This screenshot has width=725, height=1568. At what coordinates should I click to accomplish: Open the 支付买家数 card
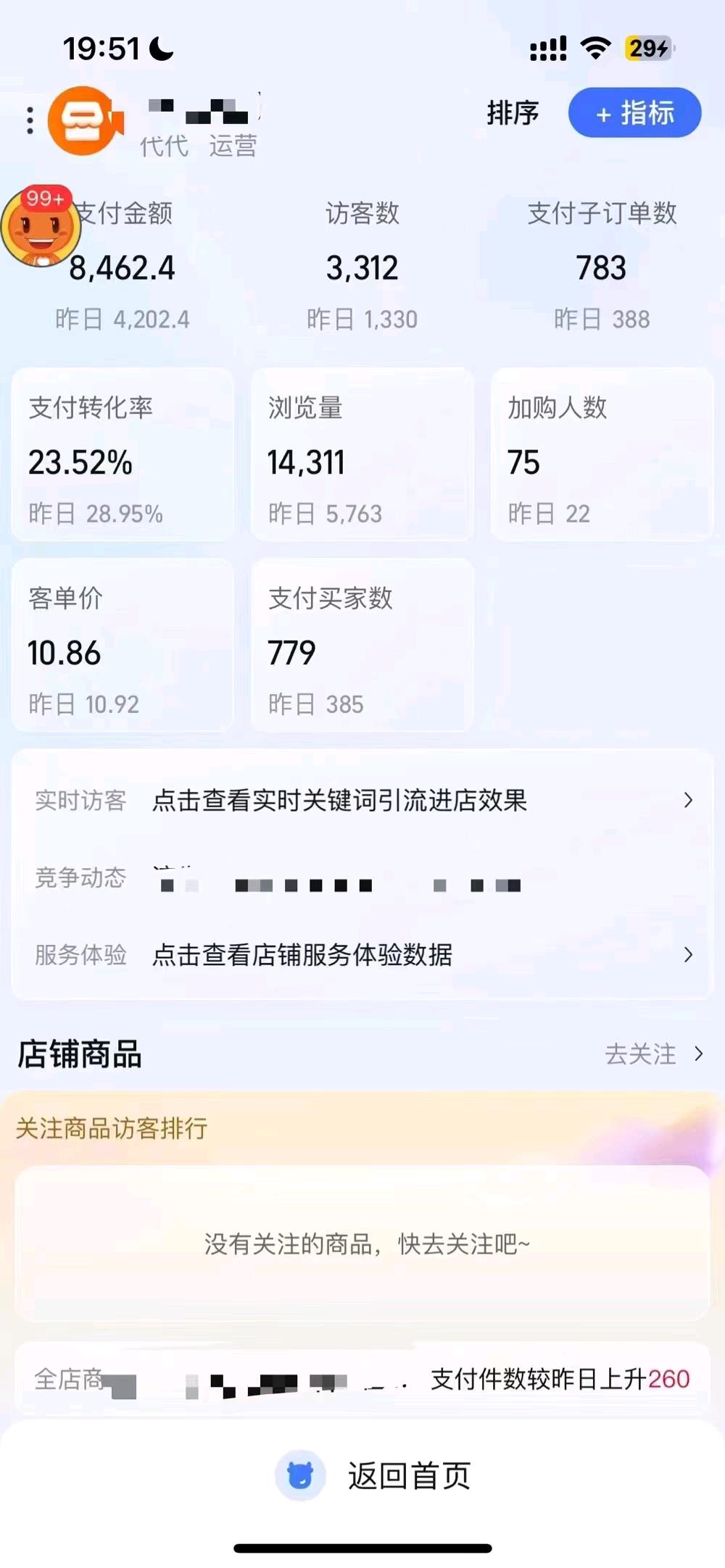pos(362,646)
